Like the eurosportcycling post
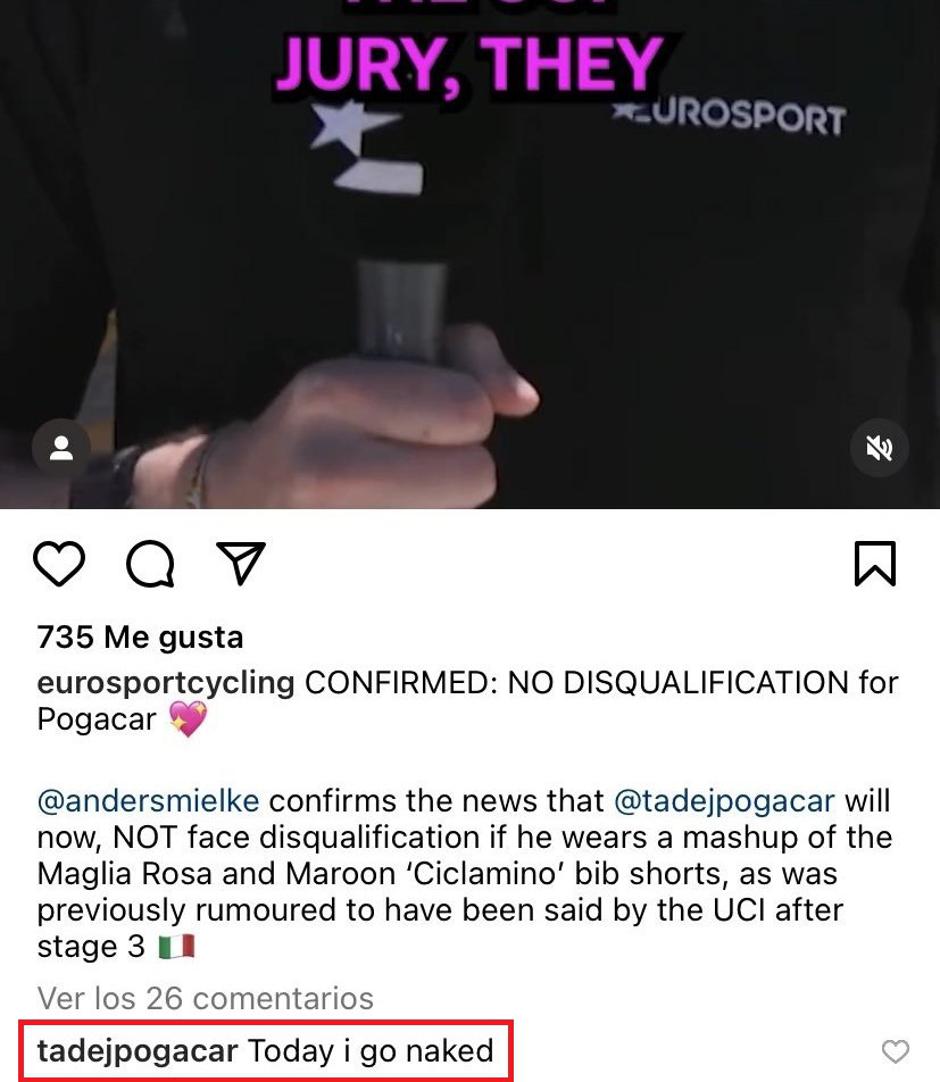The image size is (940, 1082). coord(59,564)
